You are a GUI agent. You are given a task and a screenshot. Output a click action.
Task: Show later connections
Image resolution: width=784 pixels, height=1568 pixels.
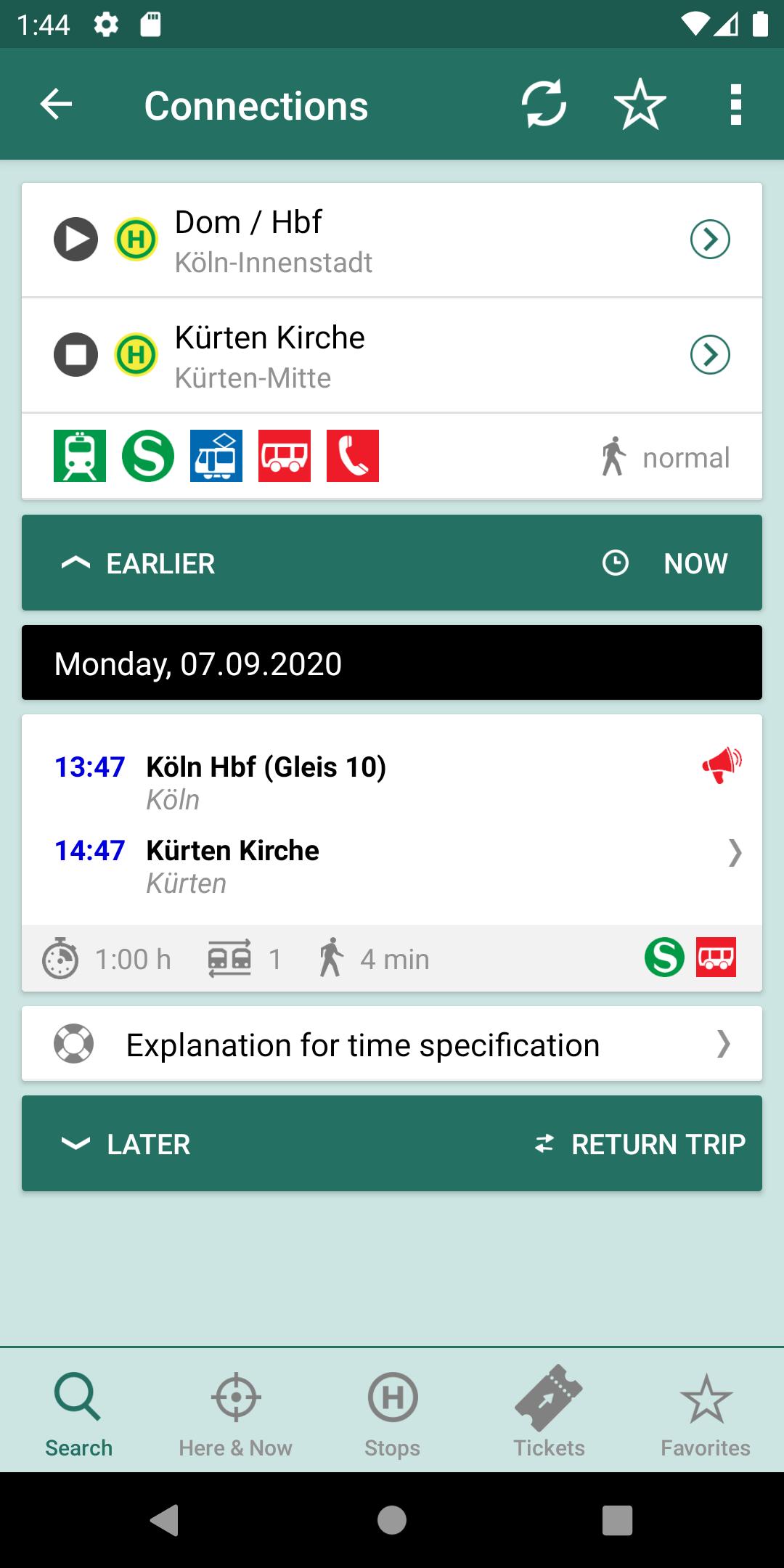pos(127,1144)
